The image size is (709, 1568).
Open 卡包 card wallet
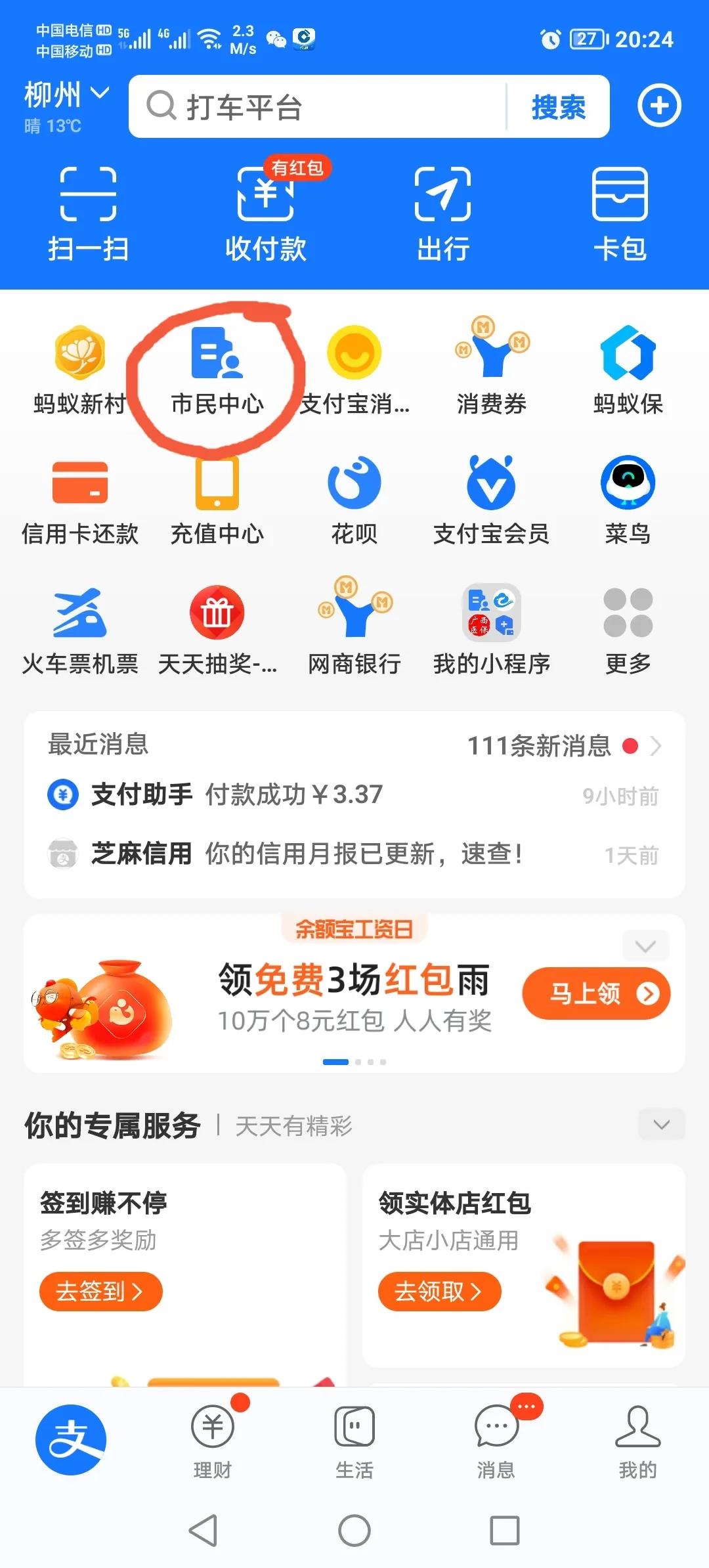point(620,213)
